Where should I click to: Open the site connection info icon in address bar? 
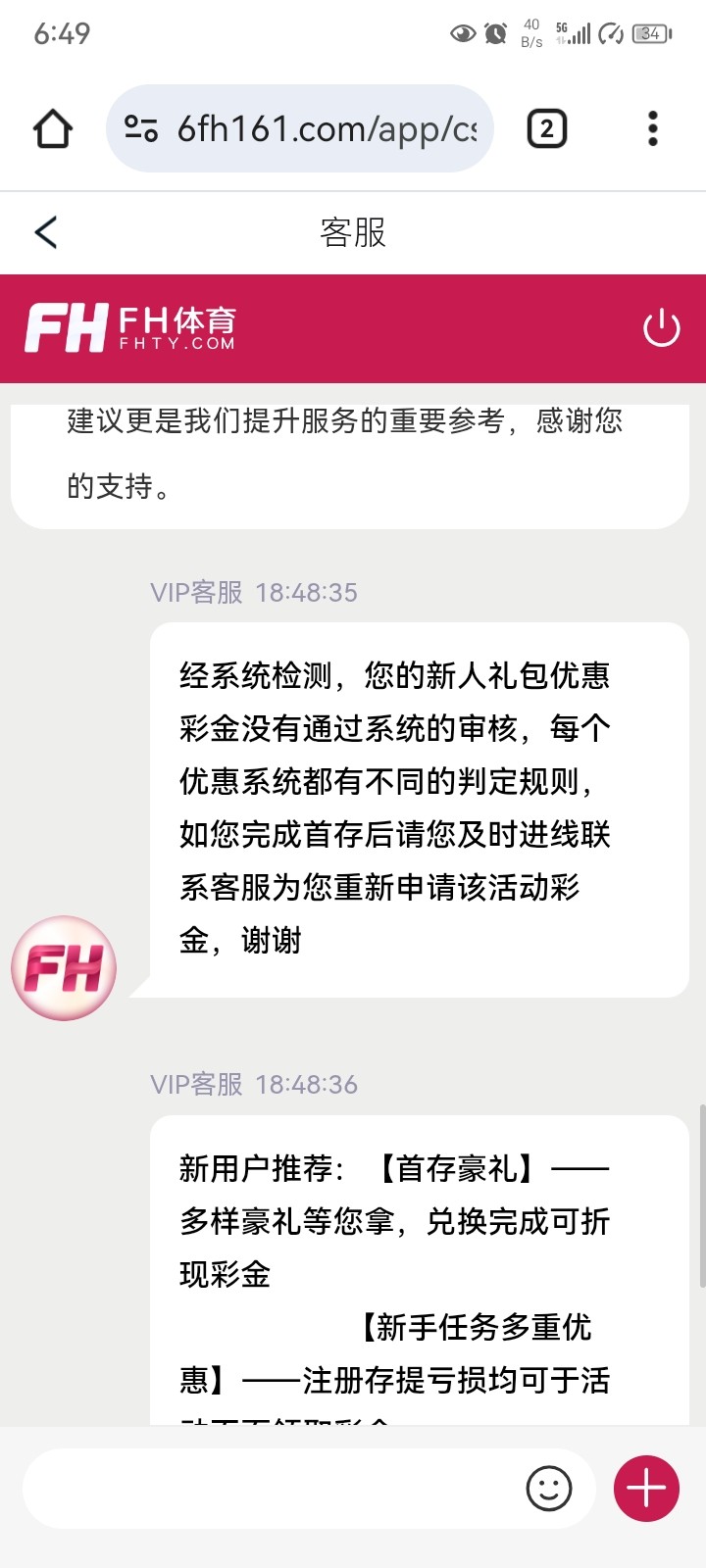tap(140, 127)
